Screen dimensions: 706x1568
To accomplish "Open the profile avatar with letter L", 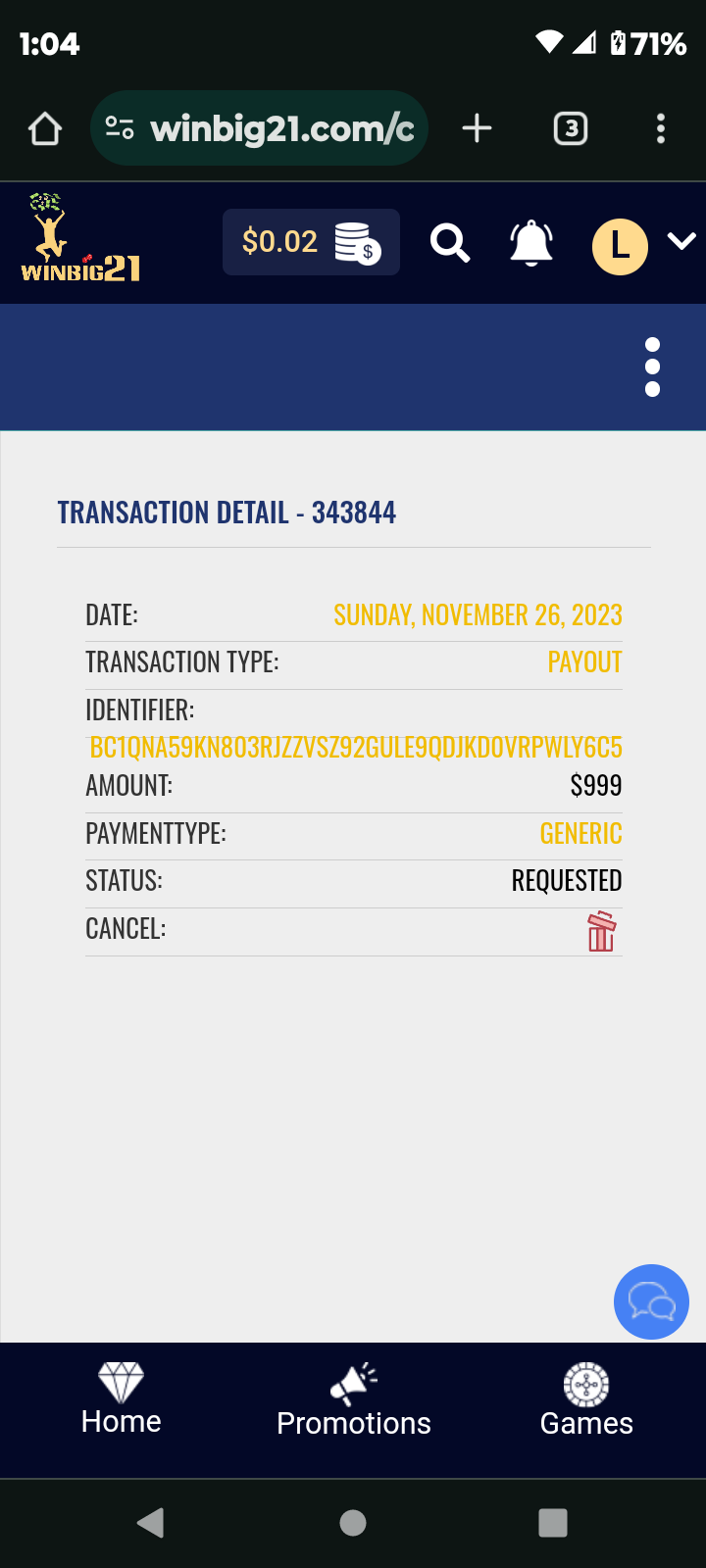I will 620,245.
